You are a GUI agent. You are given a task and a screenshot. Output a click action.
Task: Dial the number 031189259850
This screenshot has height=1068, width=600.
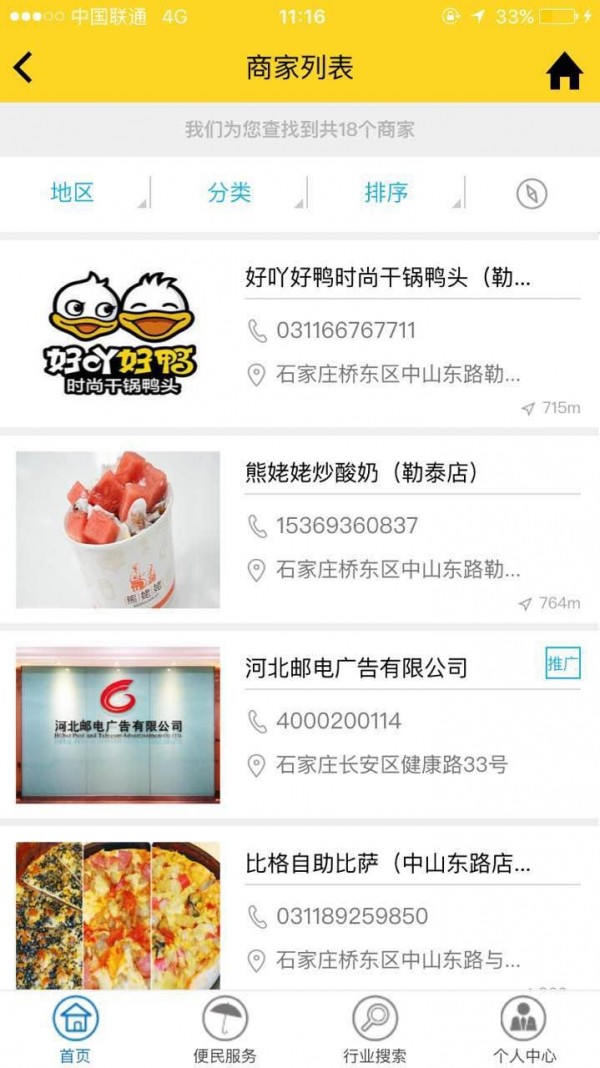point(351,916)
